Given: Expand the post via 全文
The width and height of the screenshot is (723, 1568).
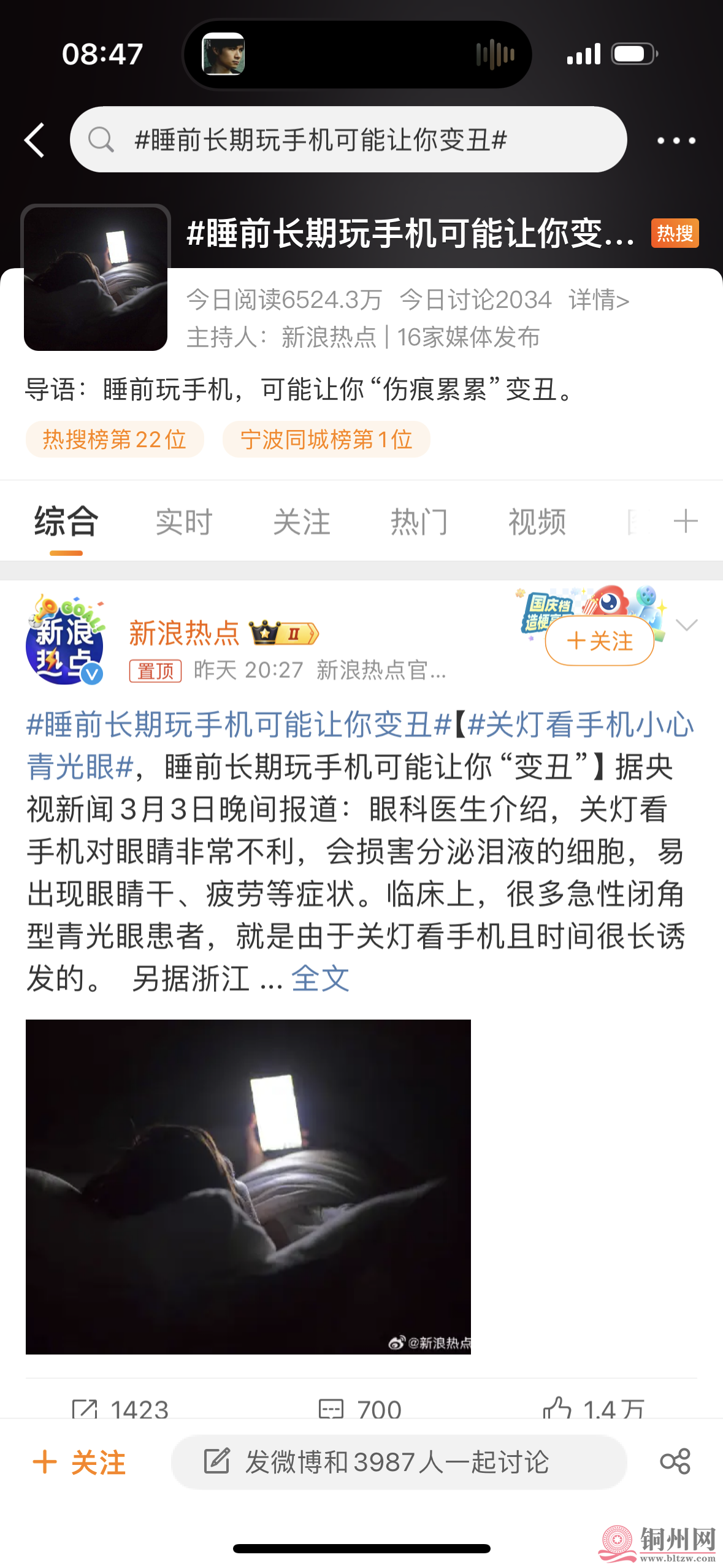Looking at the screenshot, I should 320,978.
